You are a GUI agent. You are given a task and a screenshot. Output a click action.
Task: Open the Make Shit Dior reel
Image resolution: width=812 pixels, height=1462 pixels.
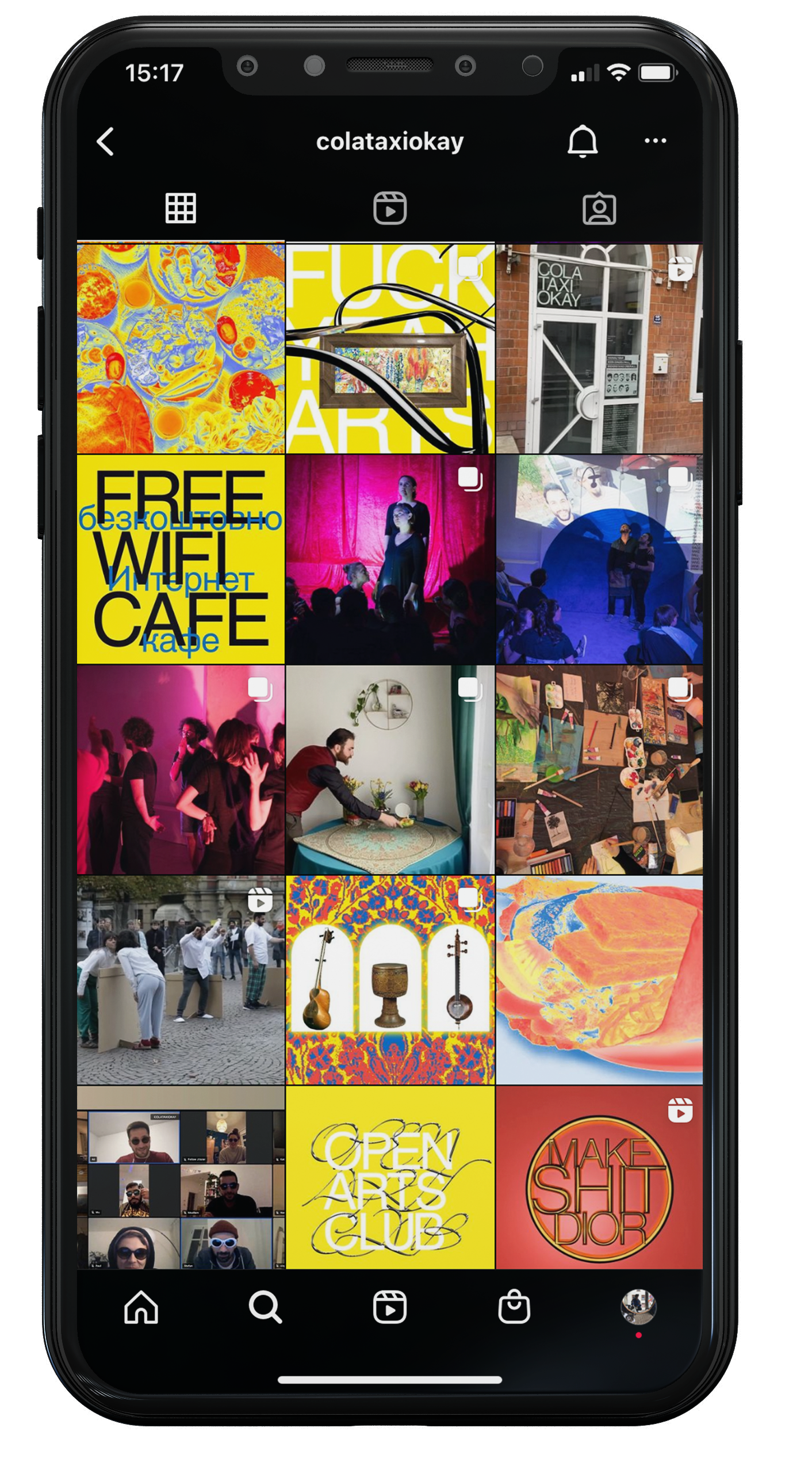pos(599,1176)
